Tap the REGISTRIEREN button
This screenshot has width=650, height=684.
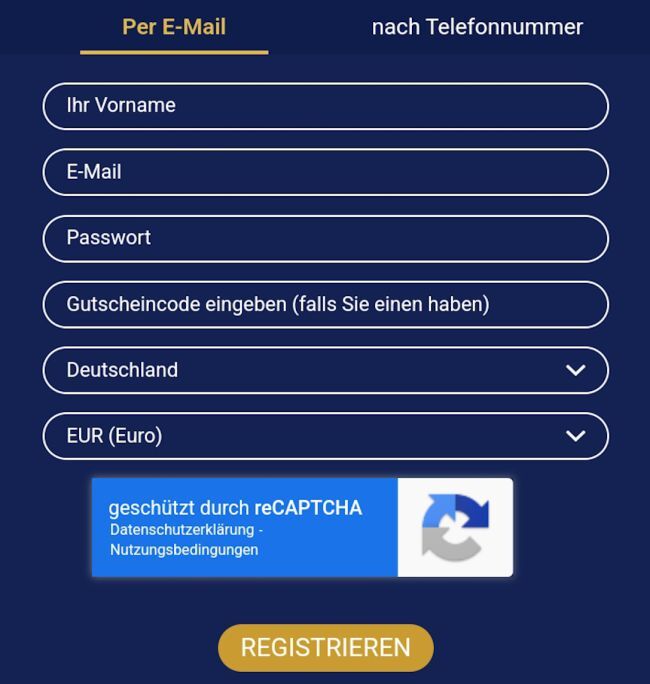tap(325, 648)
